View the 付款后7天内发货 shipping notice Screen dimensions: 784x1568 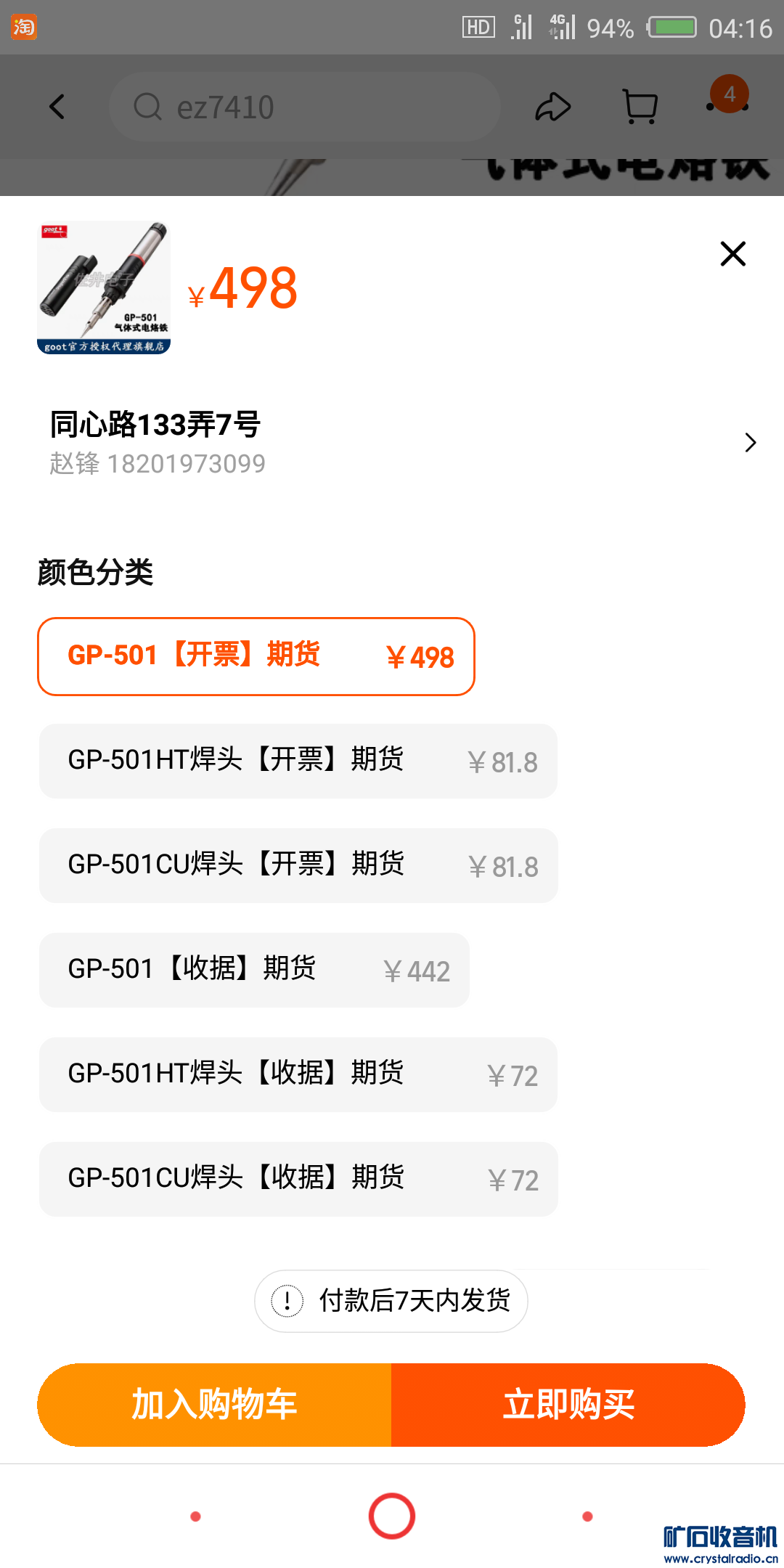(391, 1301)
